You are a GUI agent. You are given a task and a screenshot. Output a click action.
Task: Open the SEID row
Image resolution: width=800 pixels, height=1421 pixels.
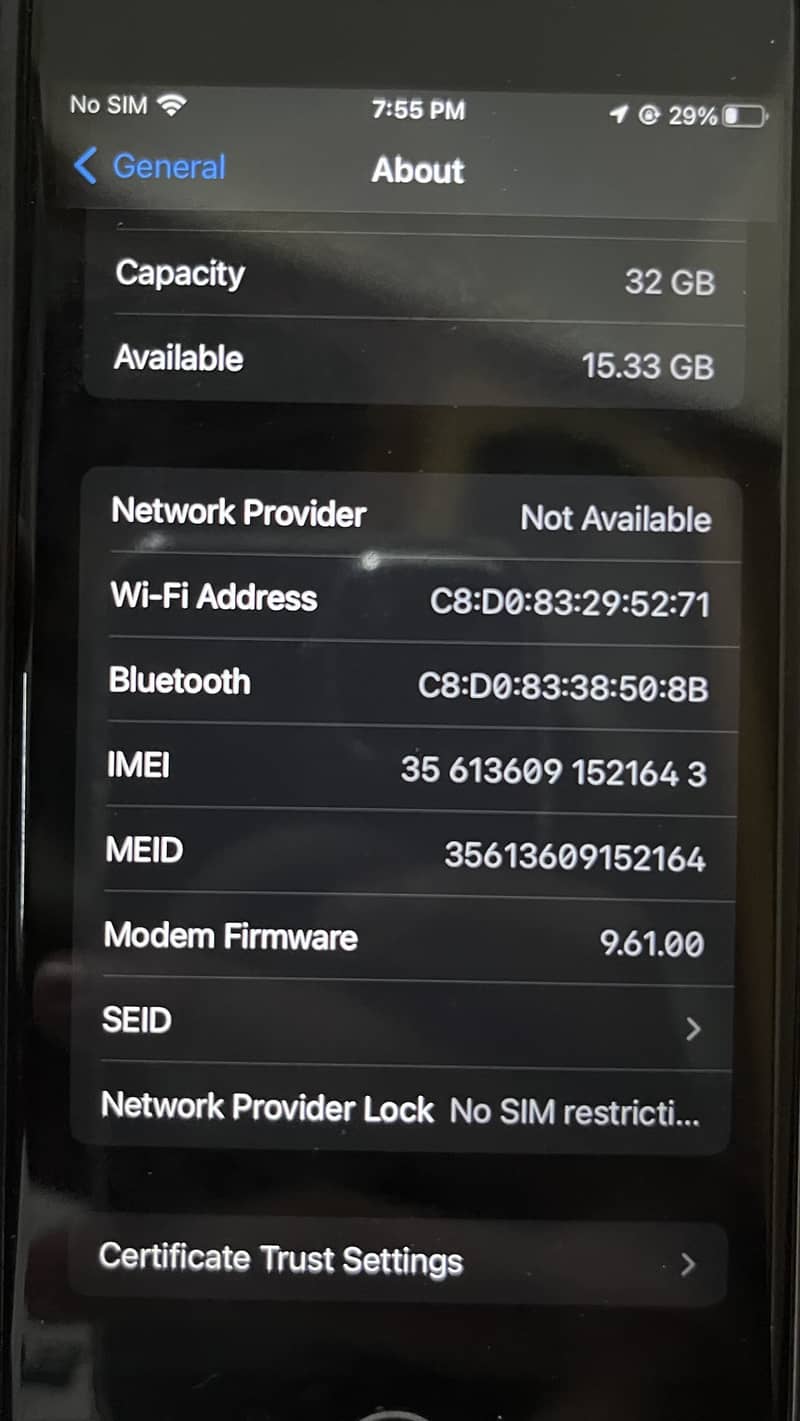[x=400, y=1023]
